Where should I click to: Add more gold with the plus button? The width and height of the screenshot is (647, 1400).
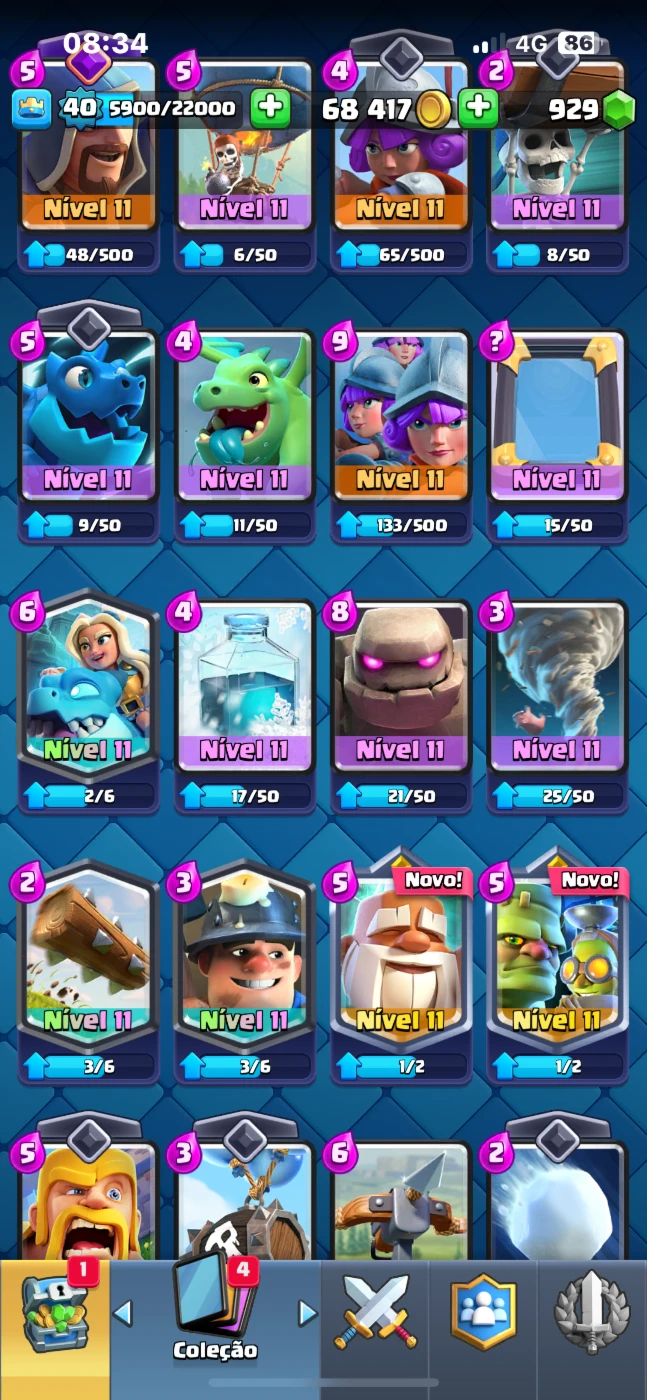pos(479,108)
